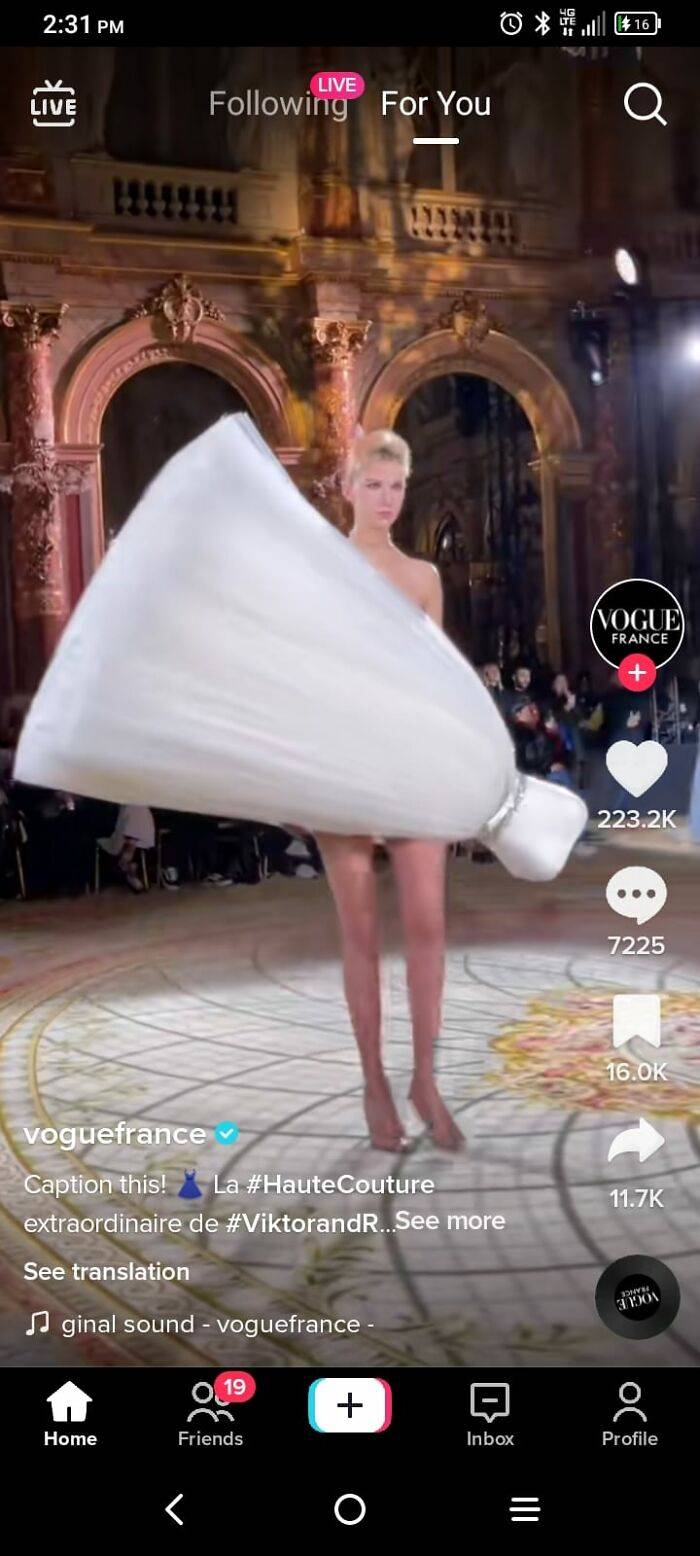Viewport: 700px width, 1556px height.
Task: Go to the Friends tab
Action: coord(211,1414)
